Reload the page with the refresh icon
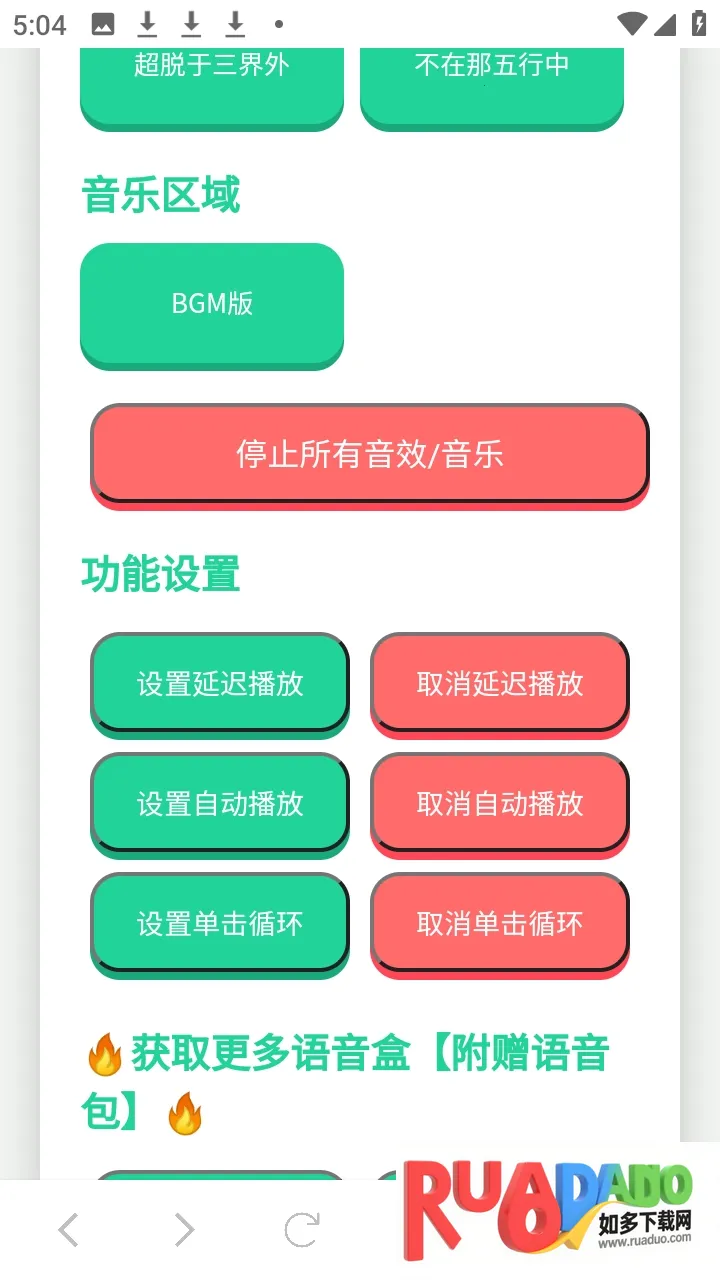This screenshot has width=720, height=1280. click(x=302, y=1230)
